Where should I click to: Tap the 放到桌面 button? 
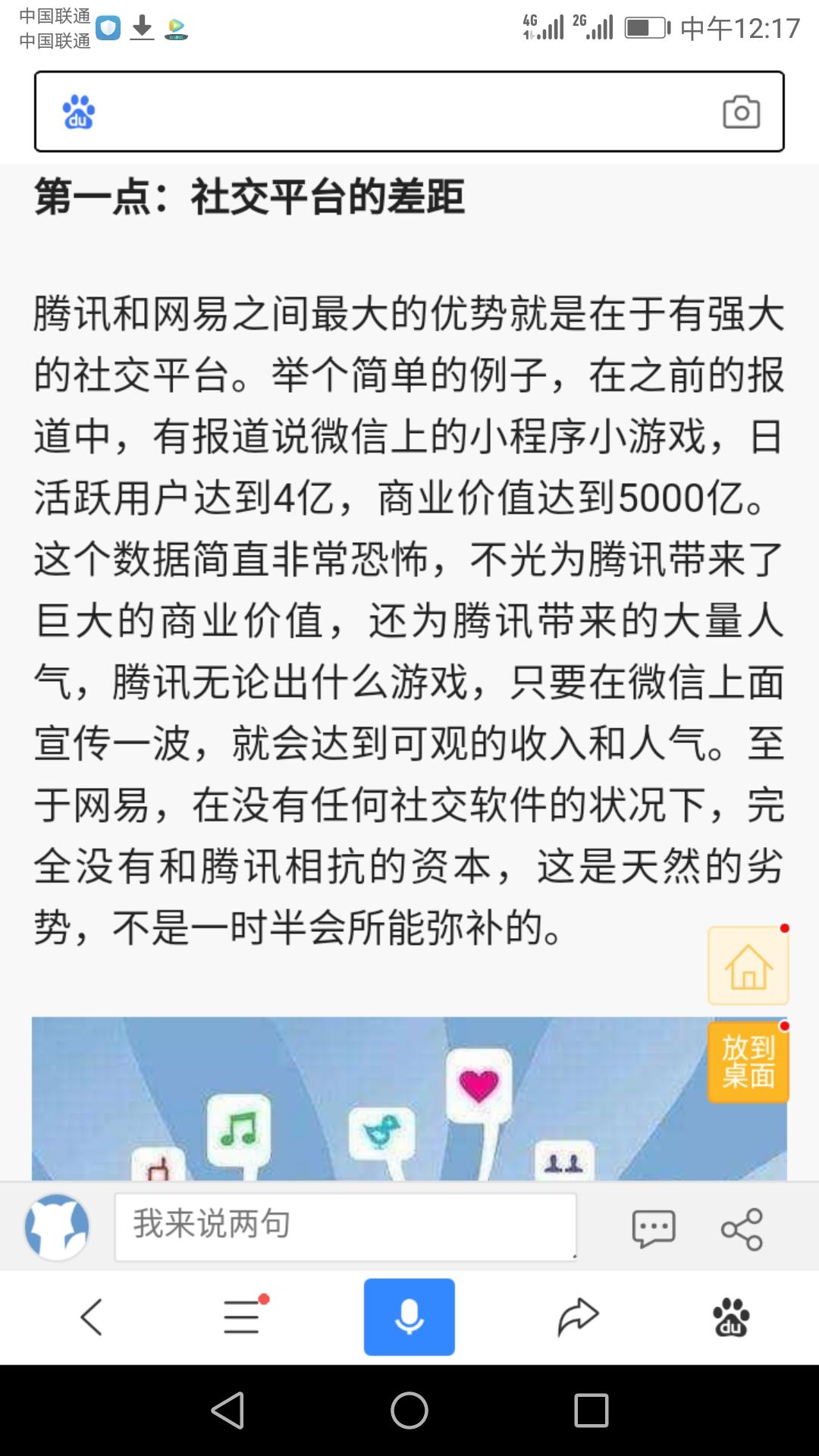pos(748,1062)
